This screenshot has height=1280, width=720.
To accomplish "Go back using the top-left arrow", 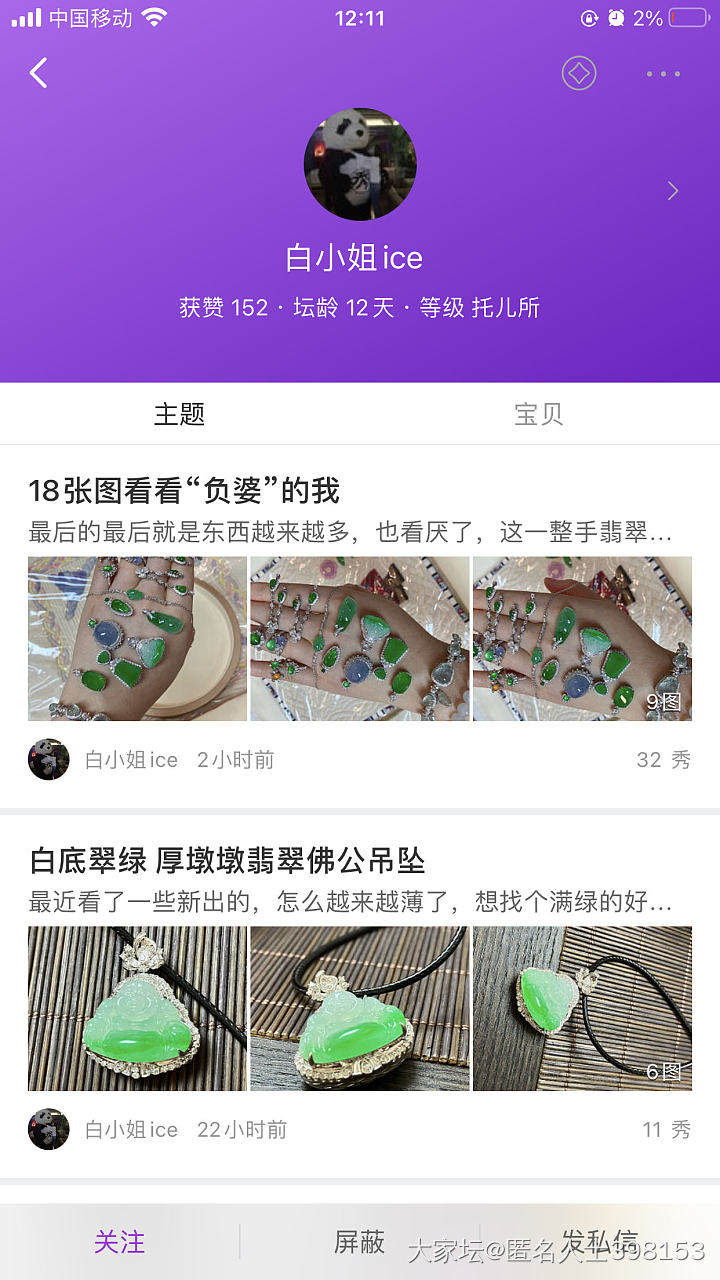I will (39, 73).
